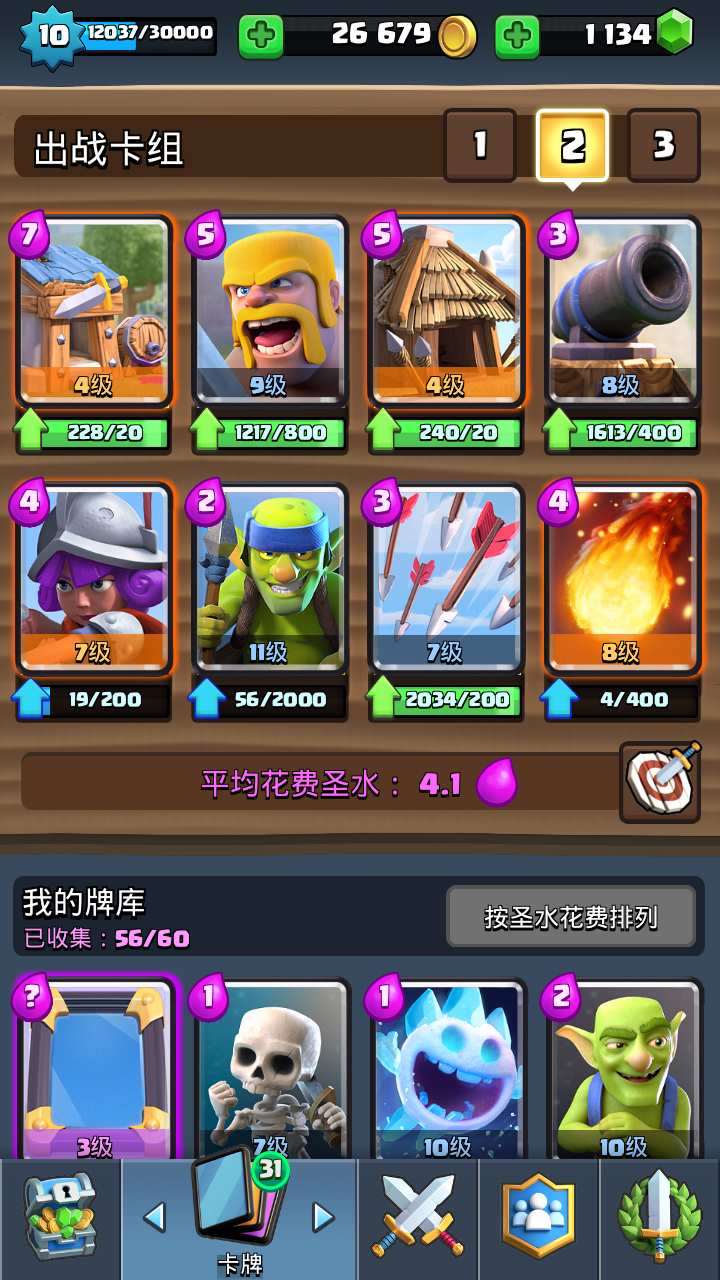Select the Ice Spirit card in collection
The width and height of the screenshot is (720, 1280).
[447, 1070]
